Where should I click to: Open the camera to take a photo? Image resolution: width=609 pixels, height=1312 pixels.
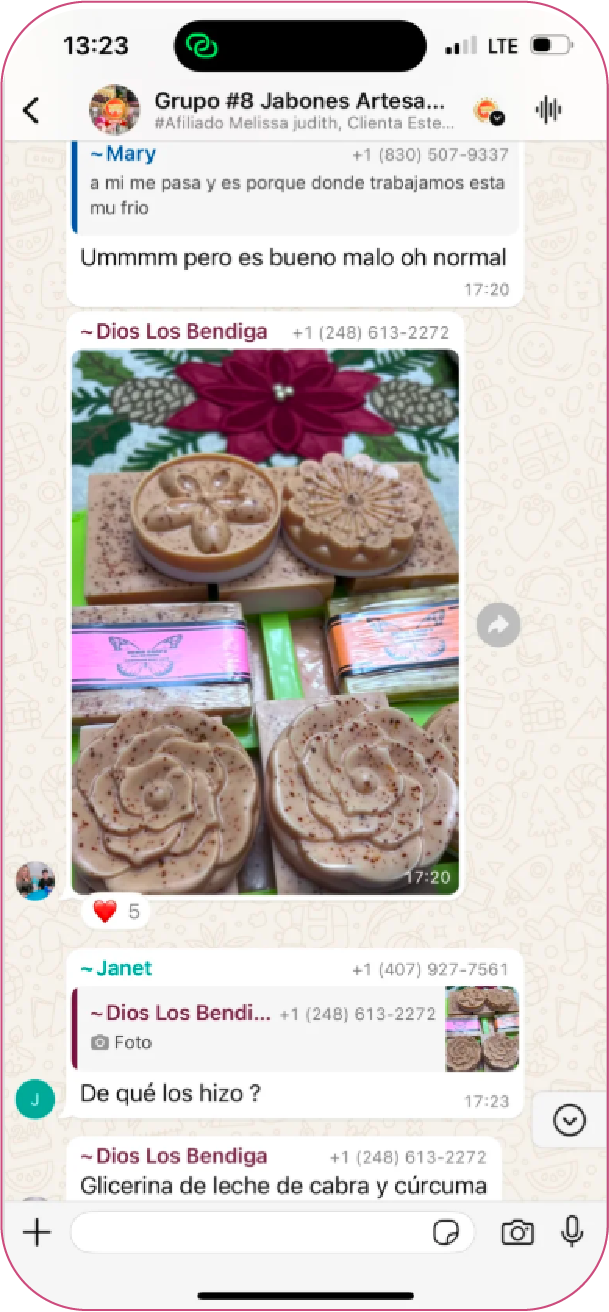(x=517, y=1232)
